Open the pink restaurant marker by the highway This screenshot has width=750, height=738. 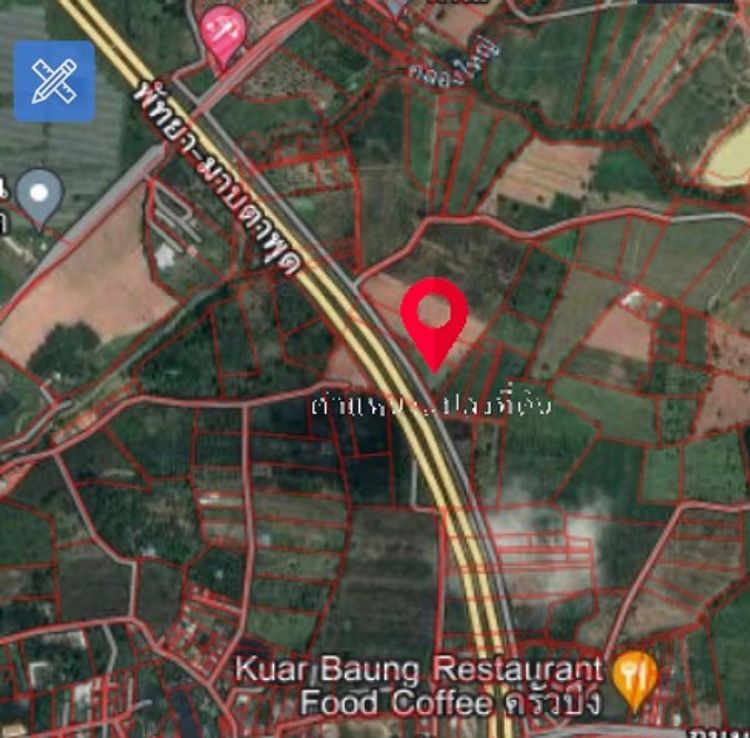coord(224,33)
